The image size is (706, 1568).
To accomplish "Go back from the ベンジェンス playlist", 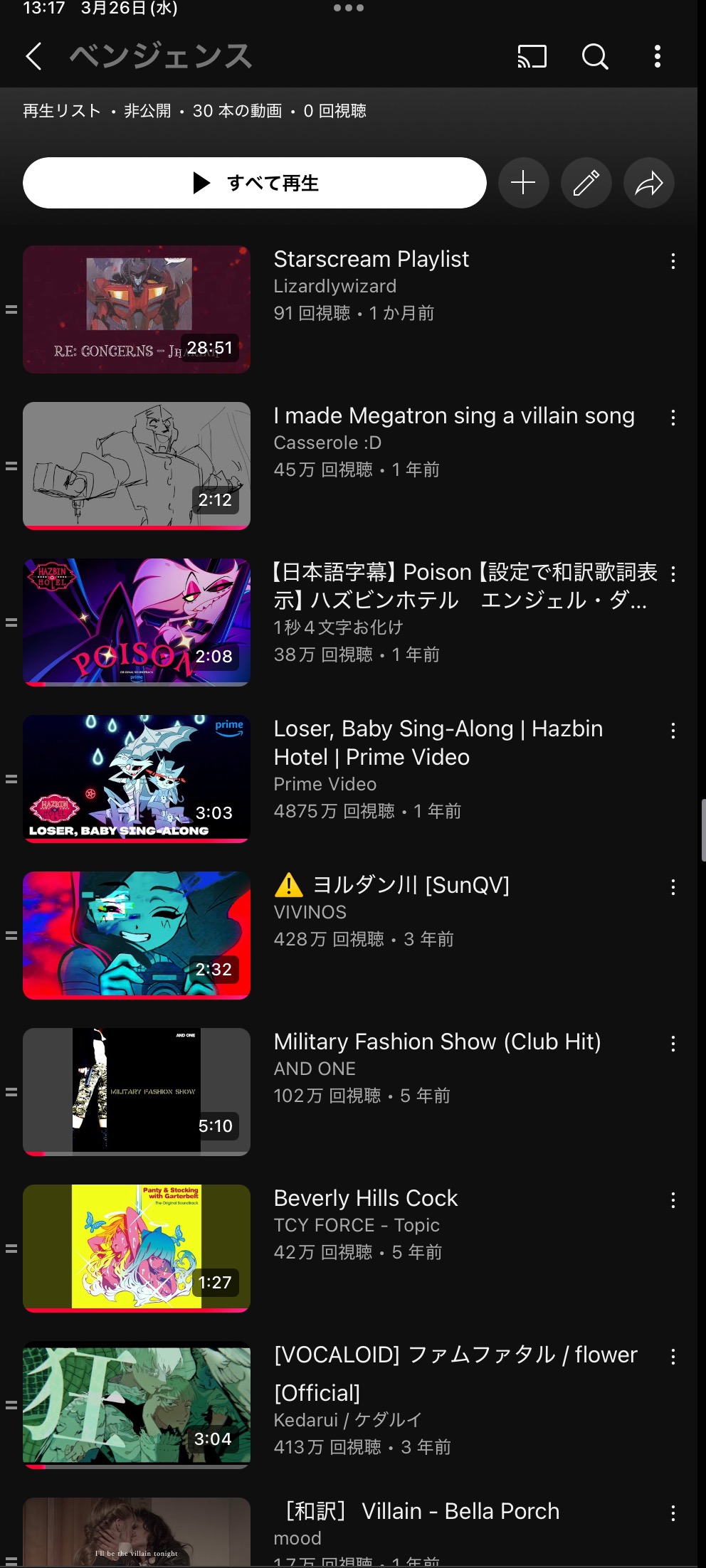I will click(x=33, y=56).
